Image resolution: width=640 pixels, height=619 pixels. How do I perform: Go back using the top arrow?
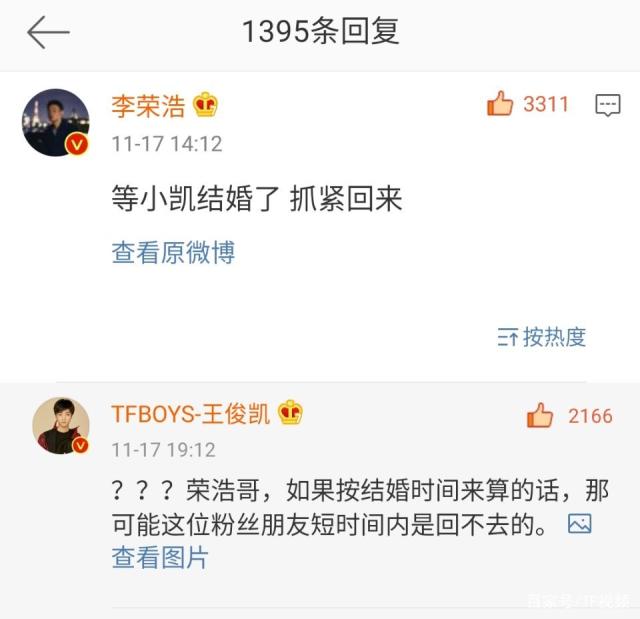click(x=47, y=32)
